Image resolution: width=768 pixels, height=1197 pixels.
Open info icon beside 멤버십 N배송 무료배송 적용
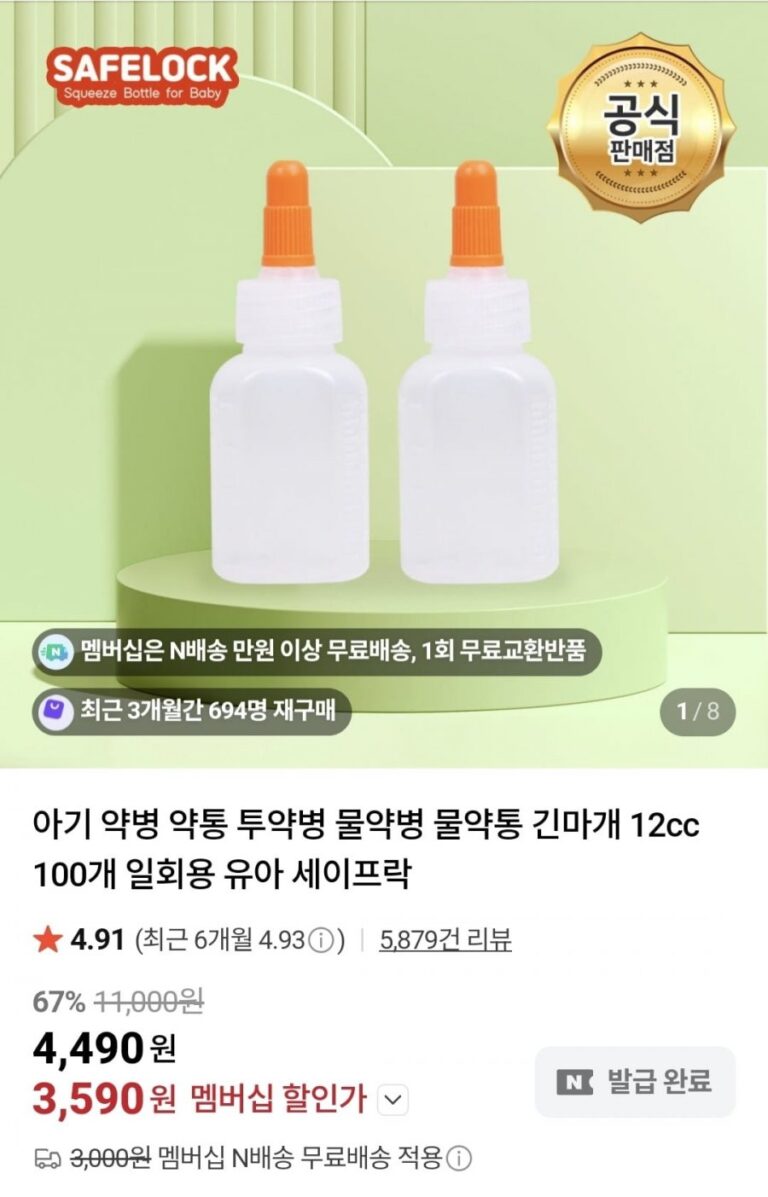click(x=459, y=1159)
